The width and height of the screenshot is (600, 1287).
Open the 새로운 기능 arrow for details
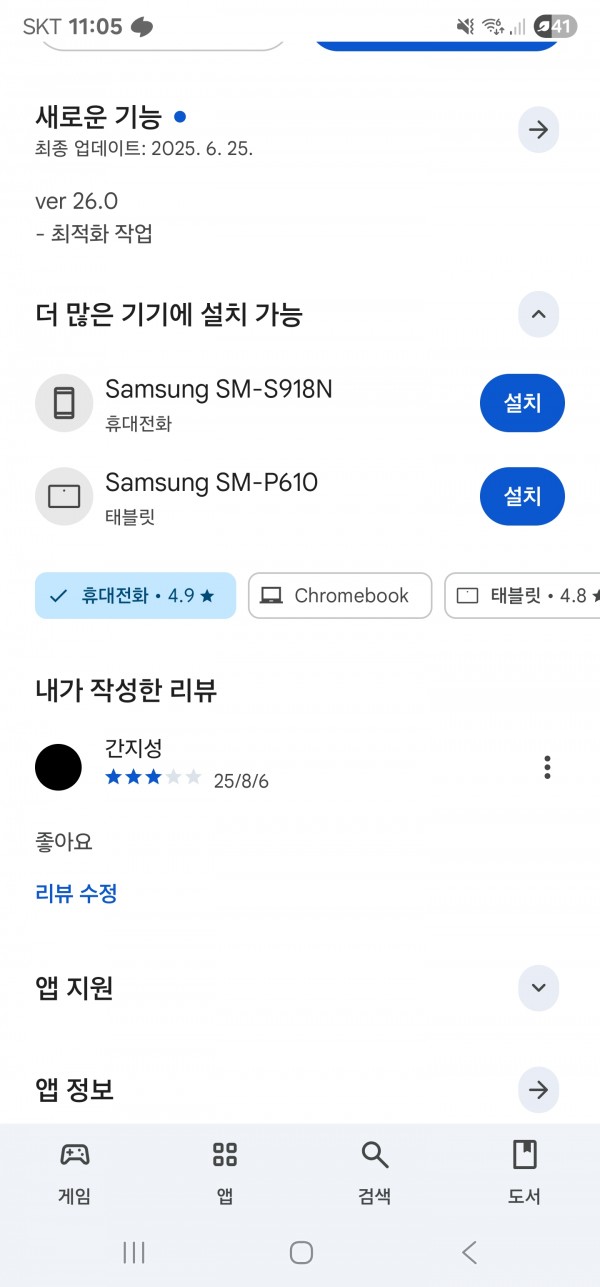click(x=538, y=130)
